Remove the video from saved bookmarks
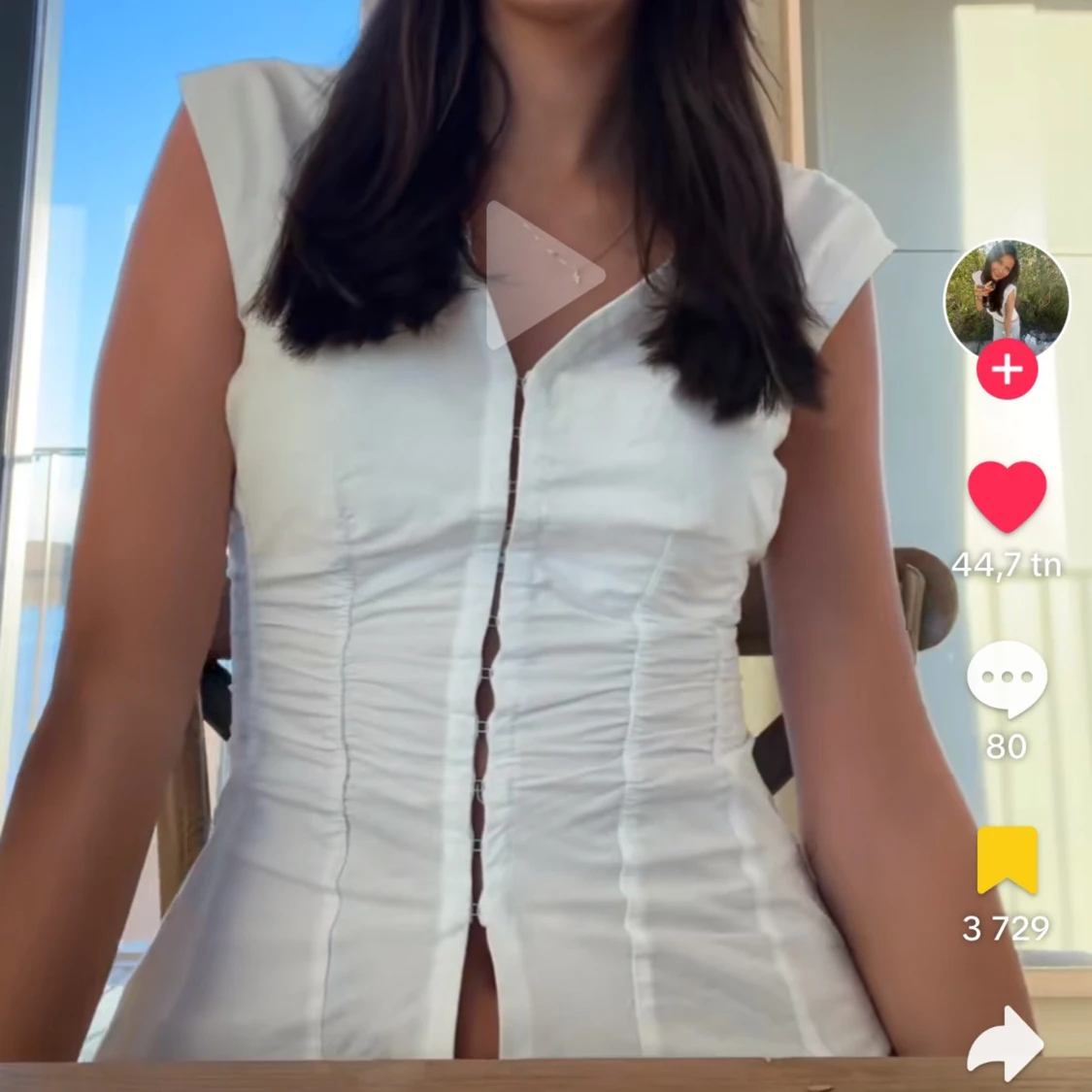This screenshot has height=1092, width=1092. coord(1007,859)
